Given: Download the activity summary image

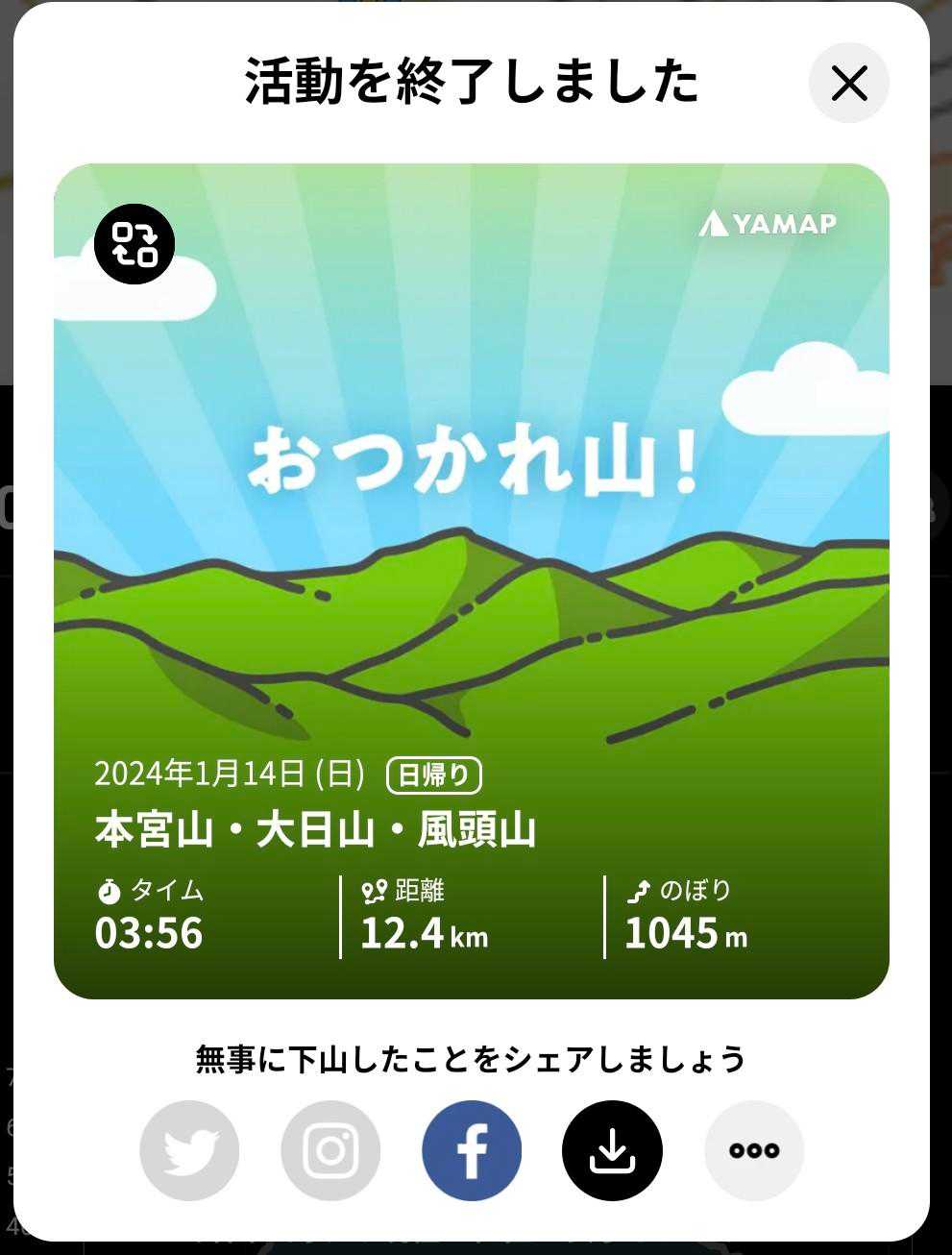Looking at the screenshot, I should (x=612, y=1150).
